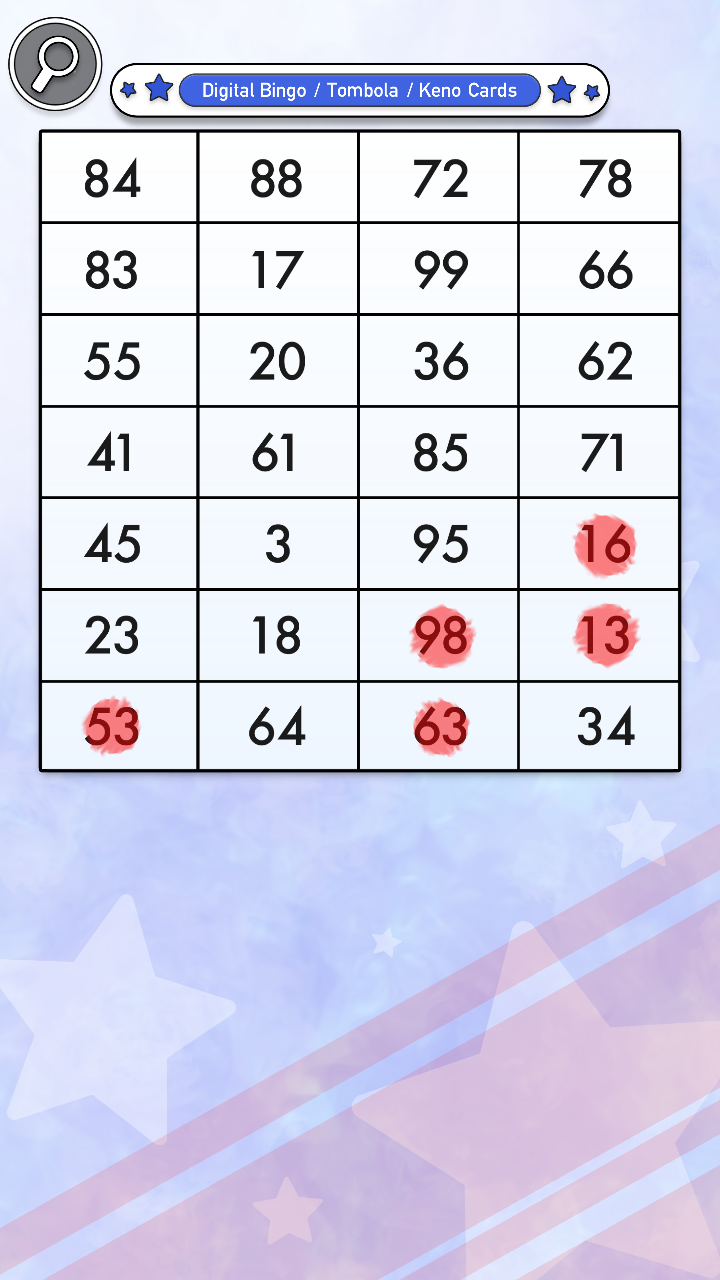Mark number 61 on the card
The width and height of the screenshot is (720, 1280).
tap(278, 453)
